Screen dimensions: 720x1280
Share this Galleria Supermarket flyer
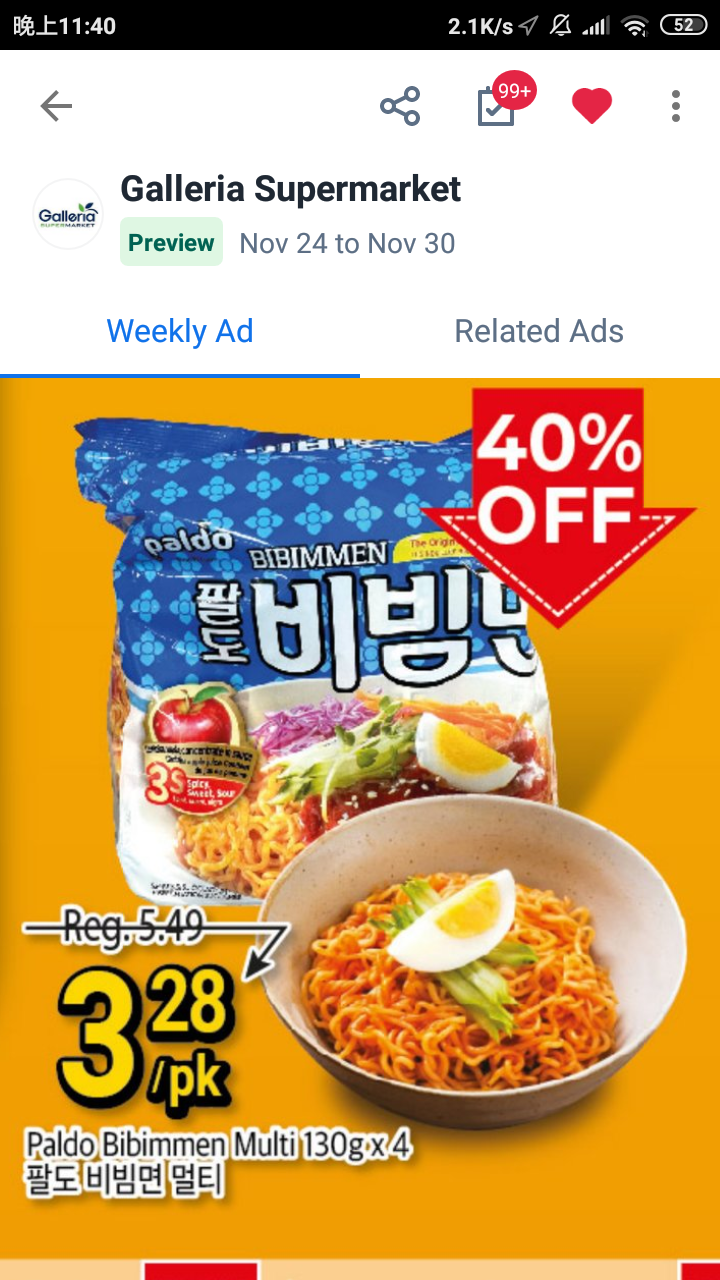[400, 106]
